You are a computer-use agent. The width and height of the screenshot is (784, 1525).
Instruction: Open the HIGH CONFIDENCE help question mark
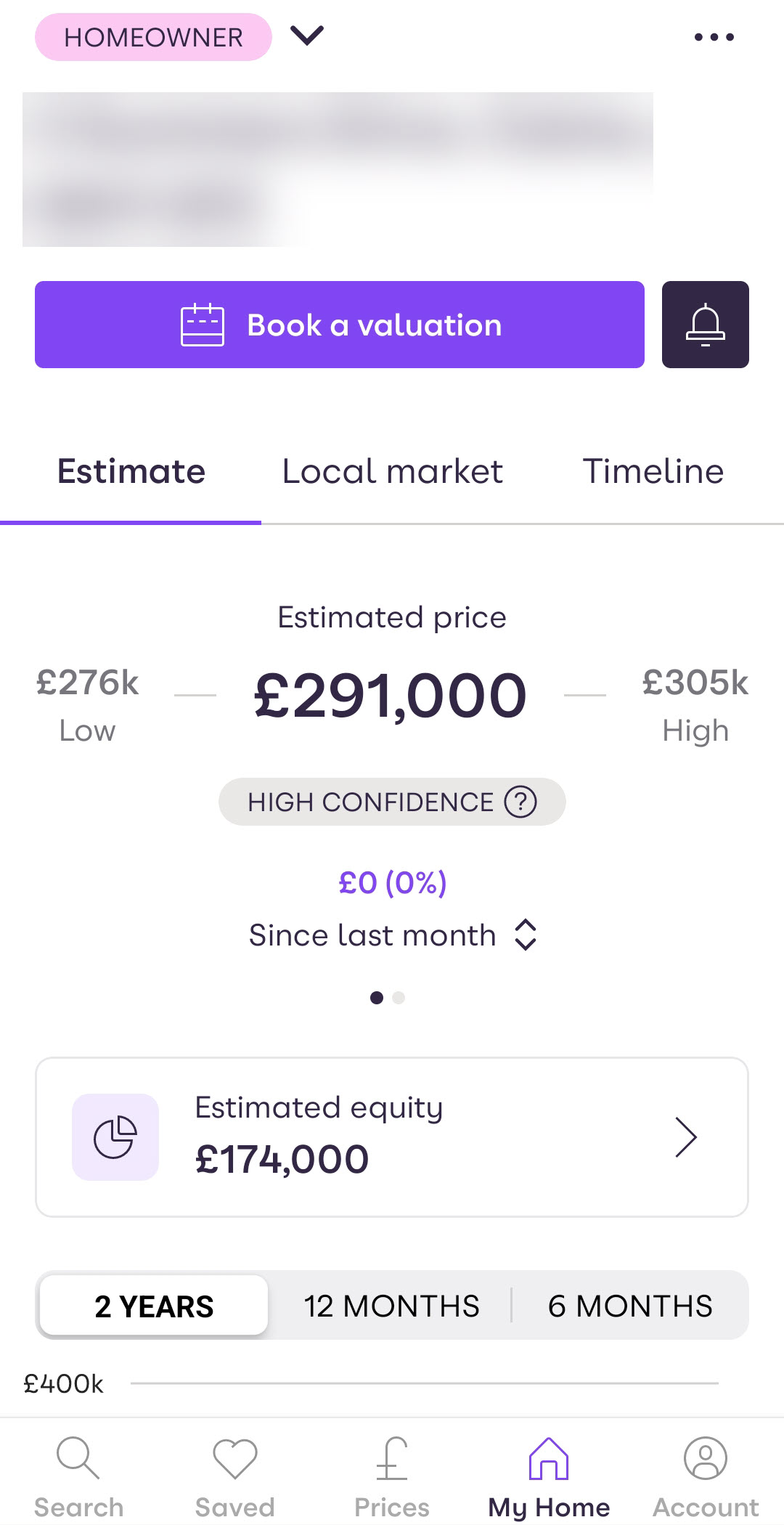click(521, 802)
